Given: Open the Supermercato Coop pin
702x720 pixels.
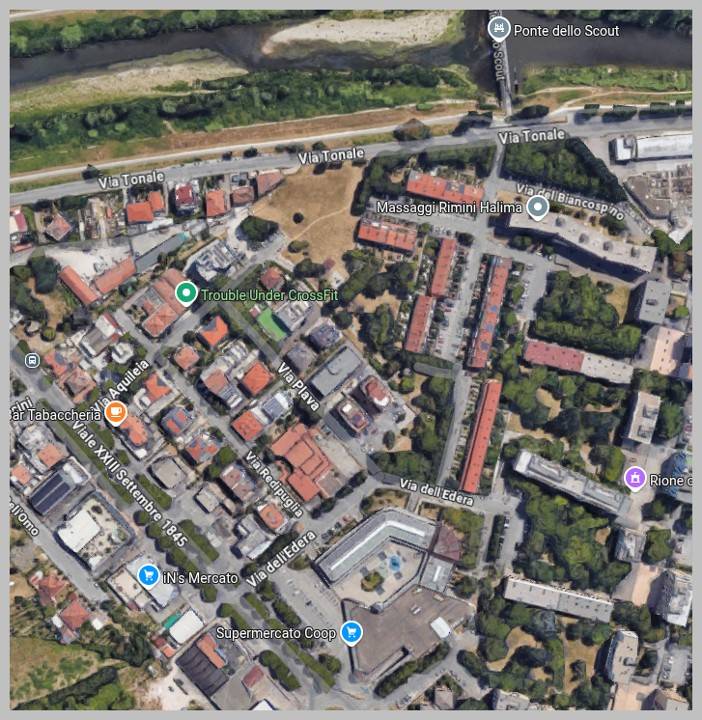Looking at the screenshot, I should click(x=350, y=632).
